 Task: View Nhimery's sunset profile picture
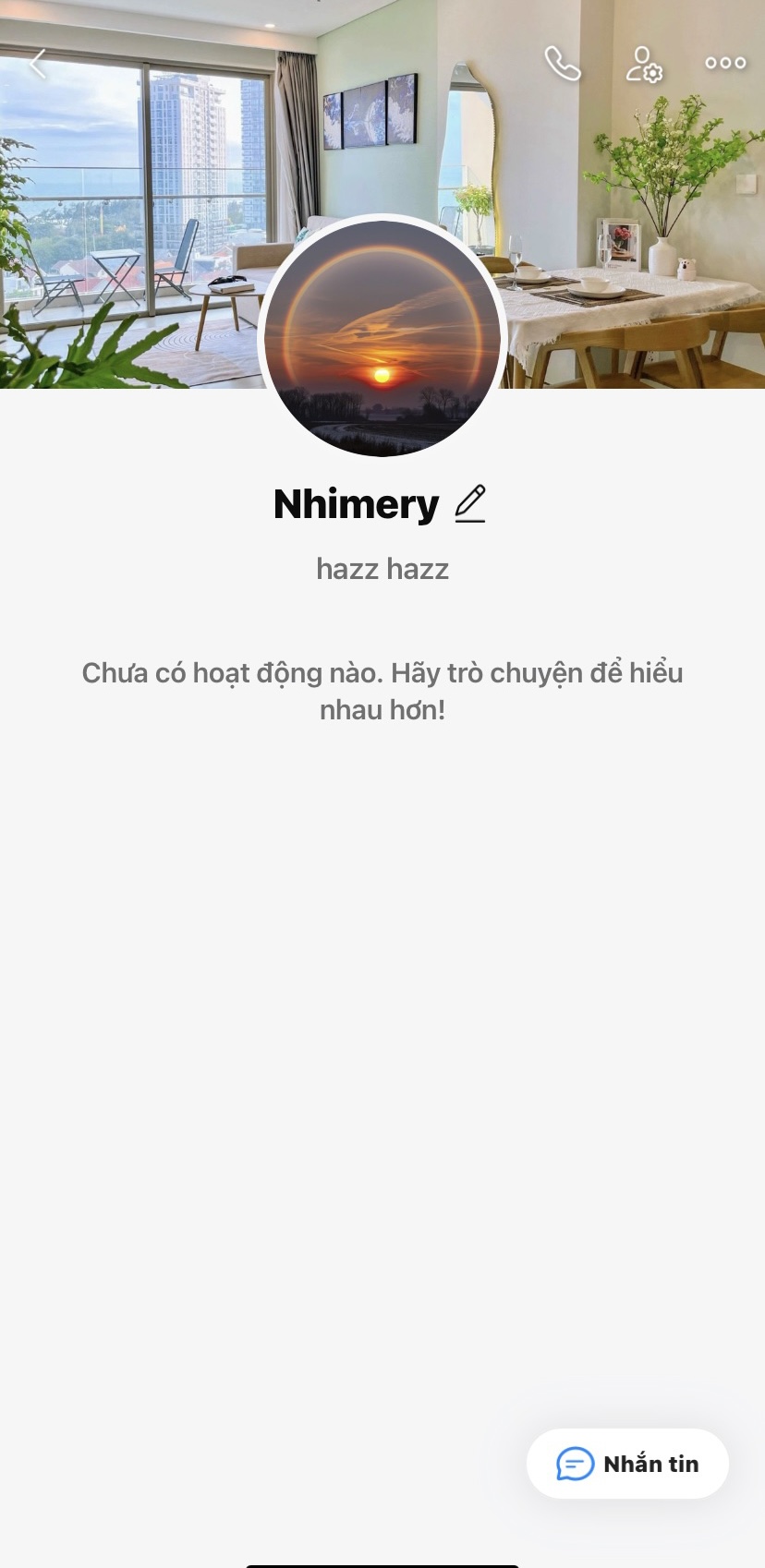[382, 338]
